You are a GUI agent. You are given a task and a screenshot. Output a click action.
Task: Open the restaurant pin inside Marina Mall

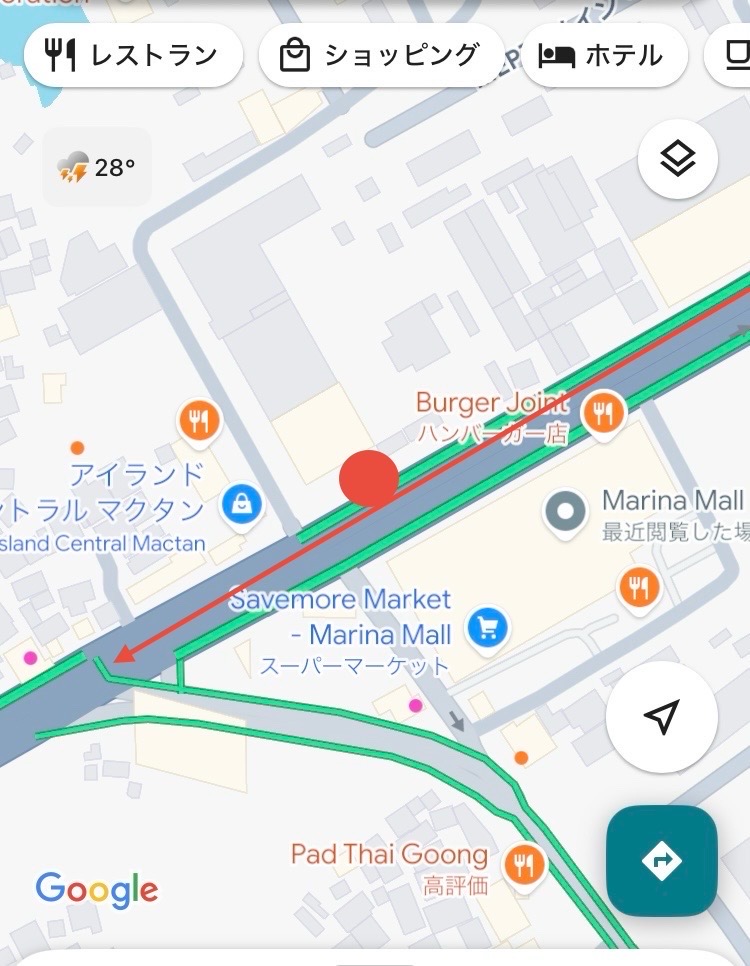[639, 586]
